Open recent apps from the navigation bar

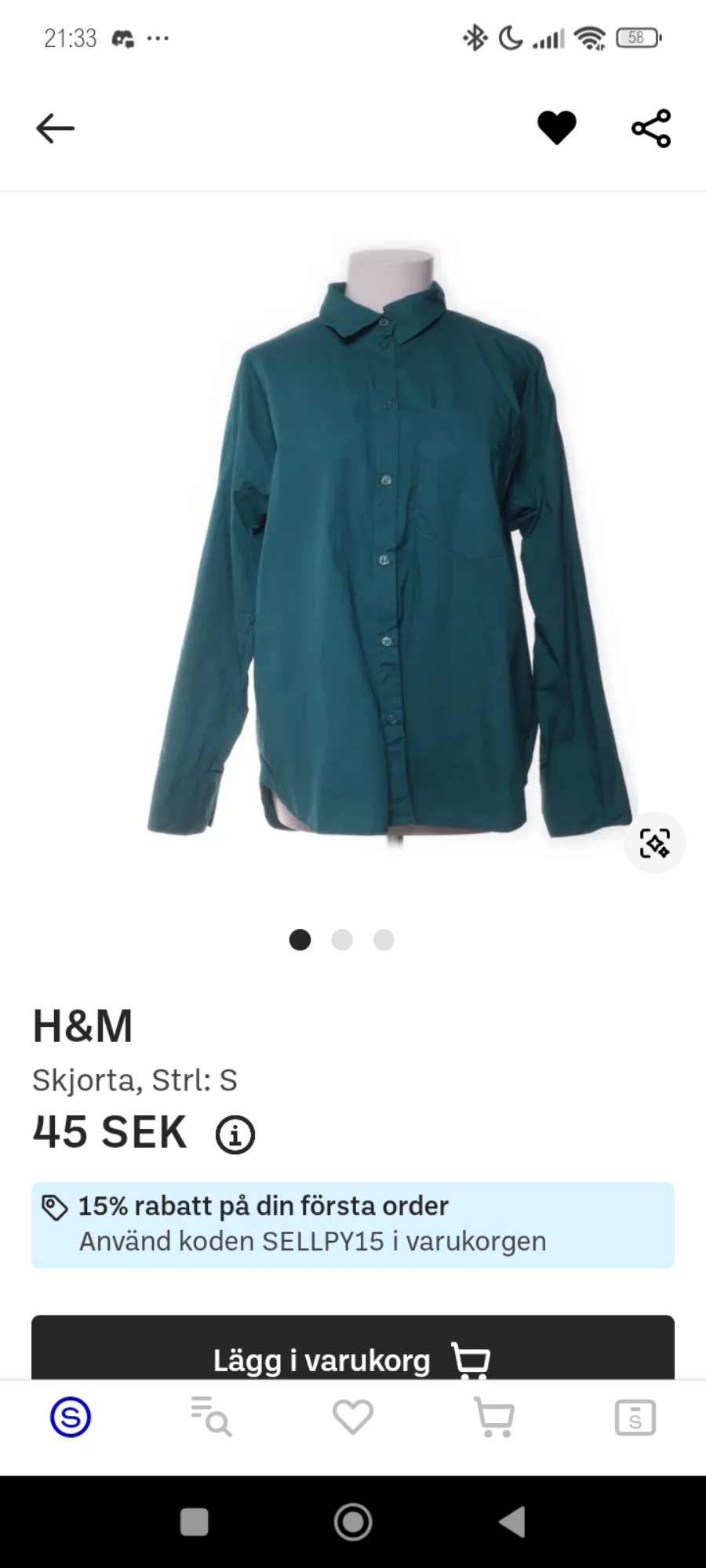pyautogui.click(x=195, y=1522)
